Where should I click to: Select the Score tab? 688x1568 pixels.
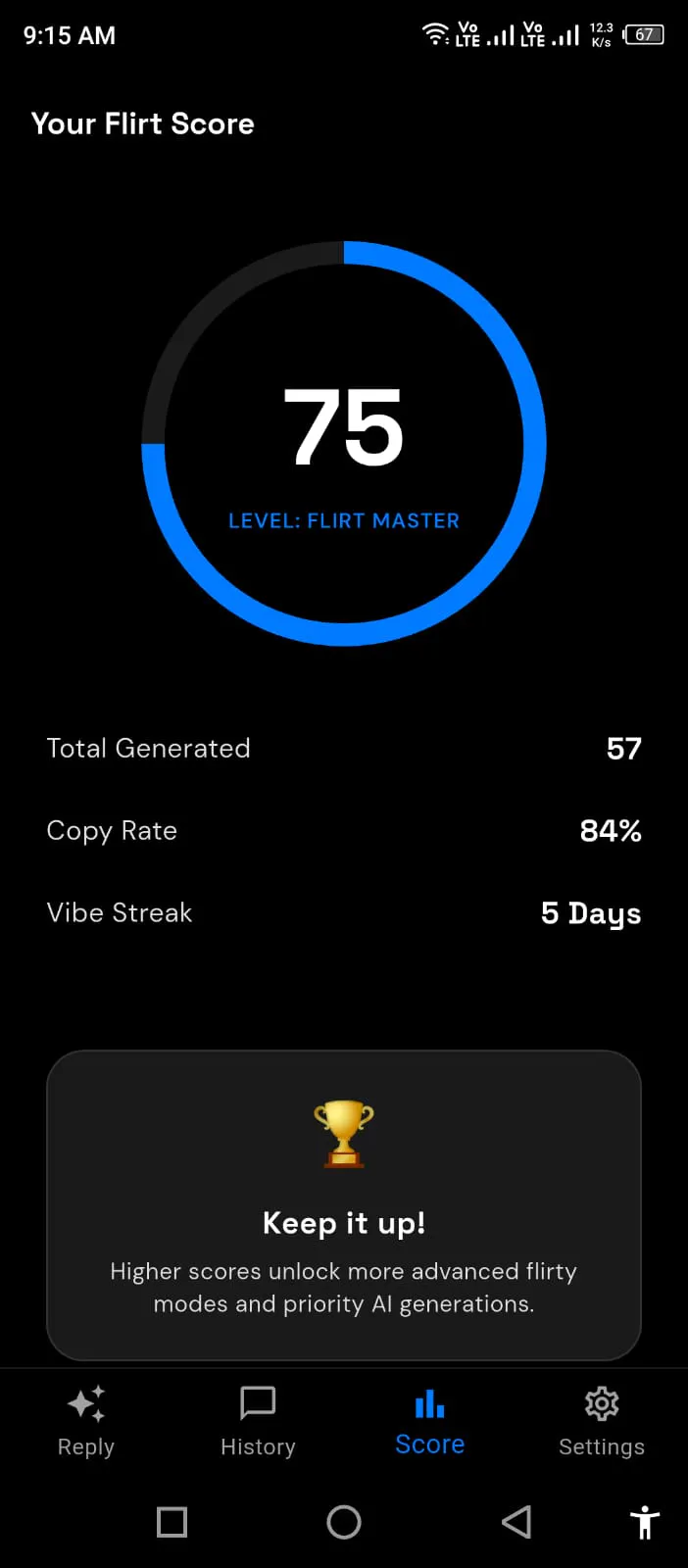pyautogui.click(x=429, y=1422)
